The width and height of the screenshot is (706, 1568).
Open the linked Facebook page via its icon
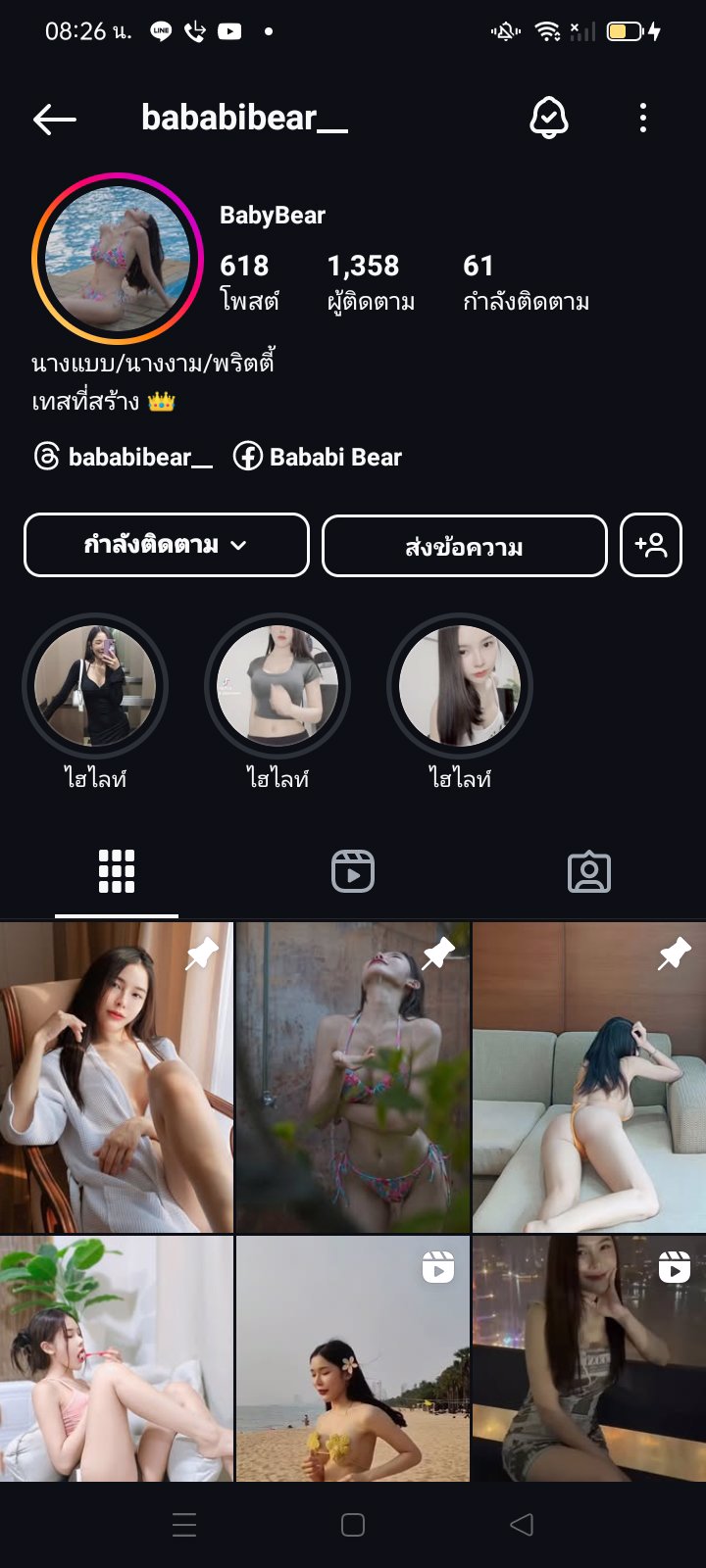(247, 457)
